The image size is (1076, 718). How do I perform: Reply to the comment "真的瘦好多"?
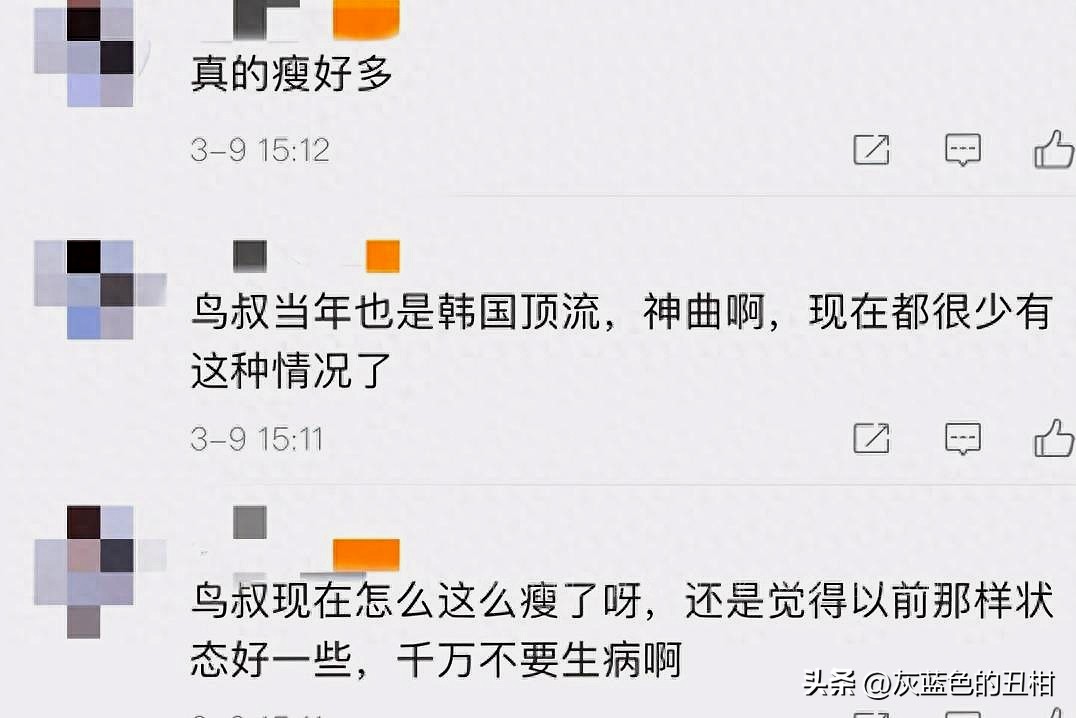[x=963, y=150]
